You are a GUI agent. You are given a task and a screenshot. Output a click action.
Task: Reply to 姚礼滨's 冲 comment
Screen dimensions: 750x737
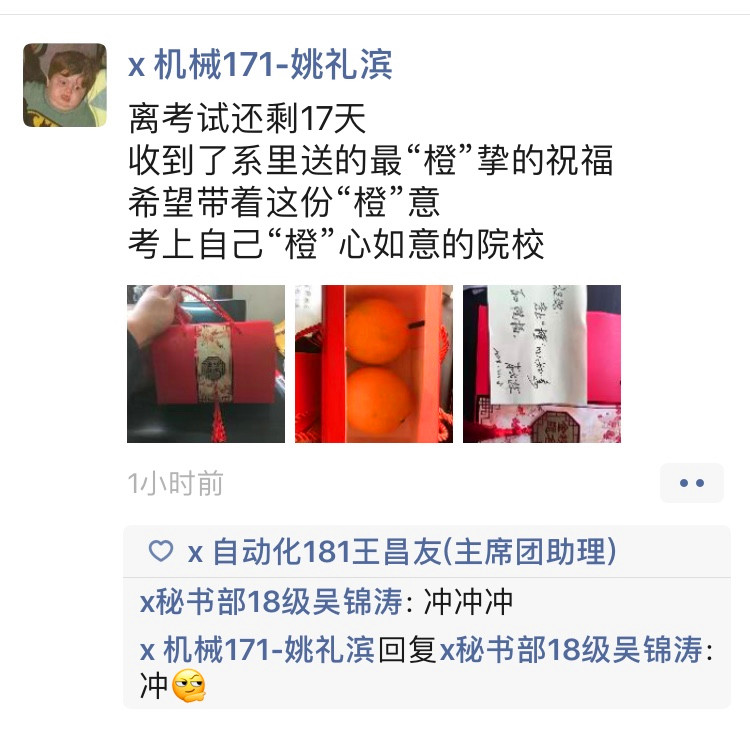(156, 686)
